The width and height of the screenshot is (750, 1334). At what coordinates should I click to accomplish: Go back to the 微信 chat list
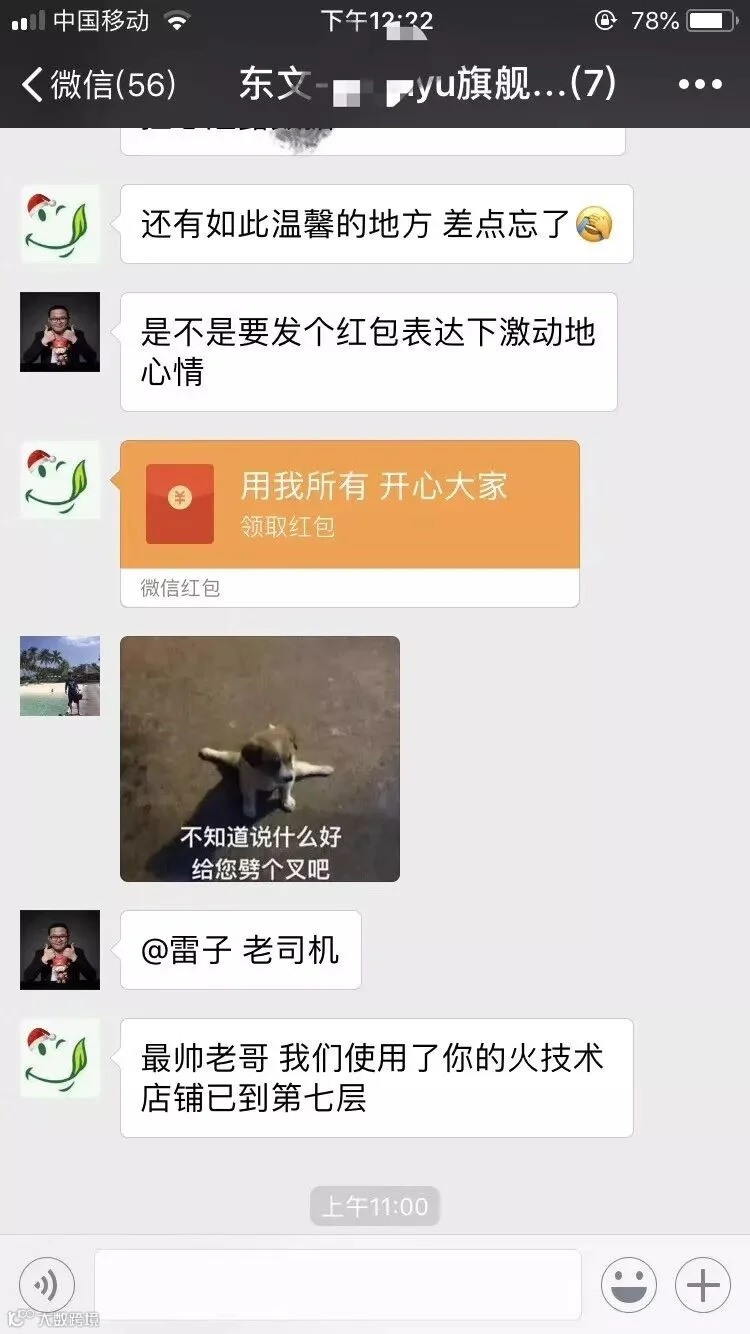[x=98, y=85]
